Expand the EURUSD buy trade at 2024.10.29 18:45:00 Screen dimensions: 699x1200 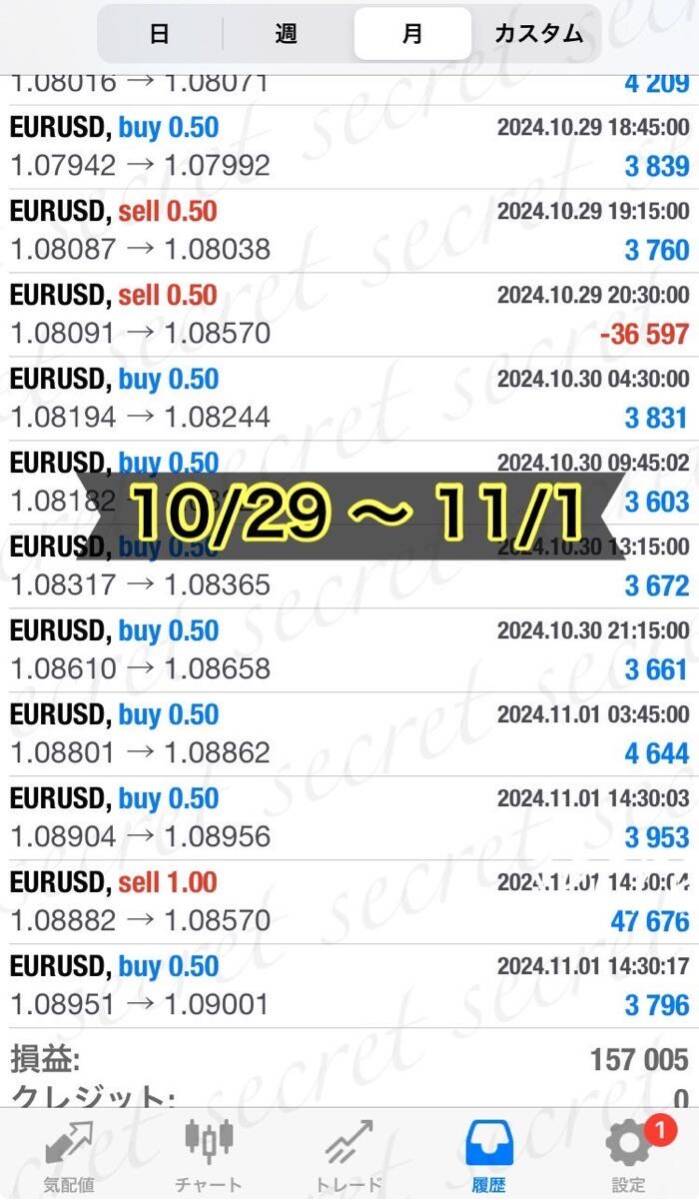349,147
